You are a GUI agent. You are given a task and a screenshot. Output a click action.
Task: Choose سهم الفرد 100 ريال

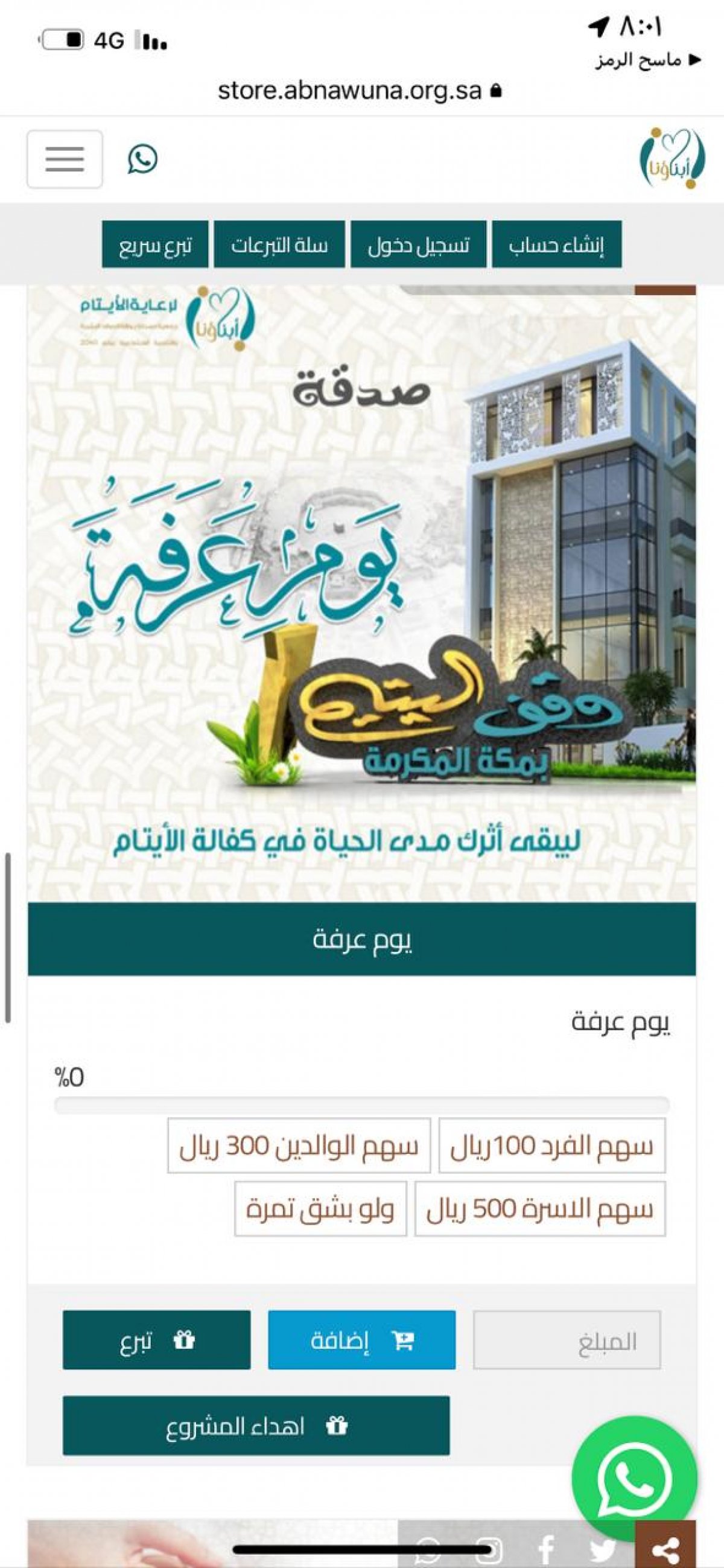pyautogui.click(x=552, y=1146)
